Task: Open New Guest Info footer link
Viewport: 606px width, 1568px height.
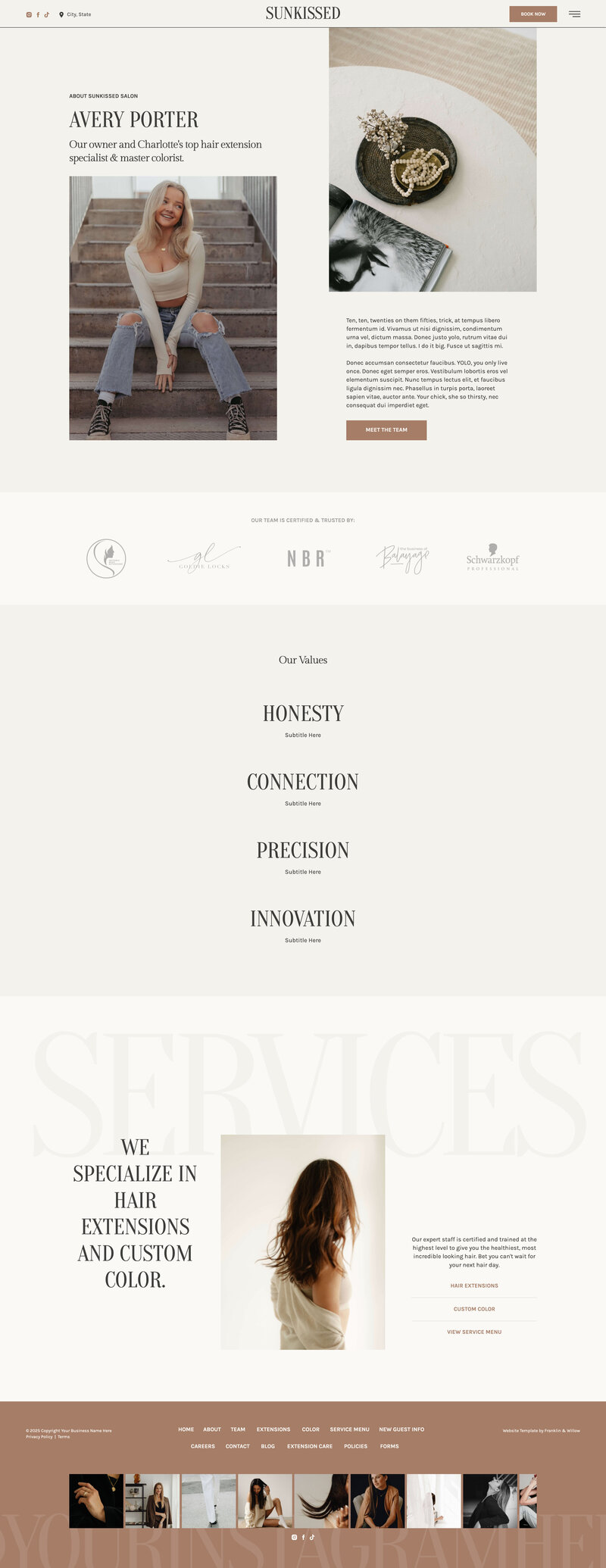Action: (x=401, y=1429)
